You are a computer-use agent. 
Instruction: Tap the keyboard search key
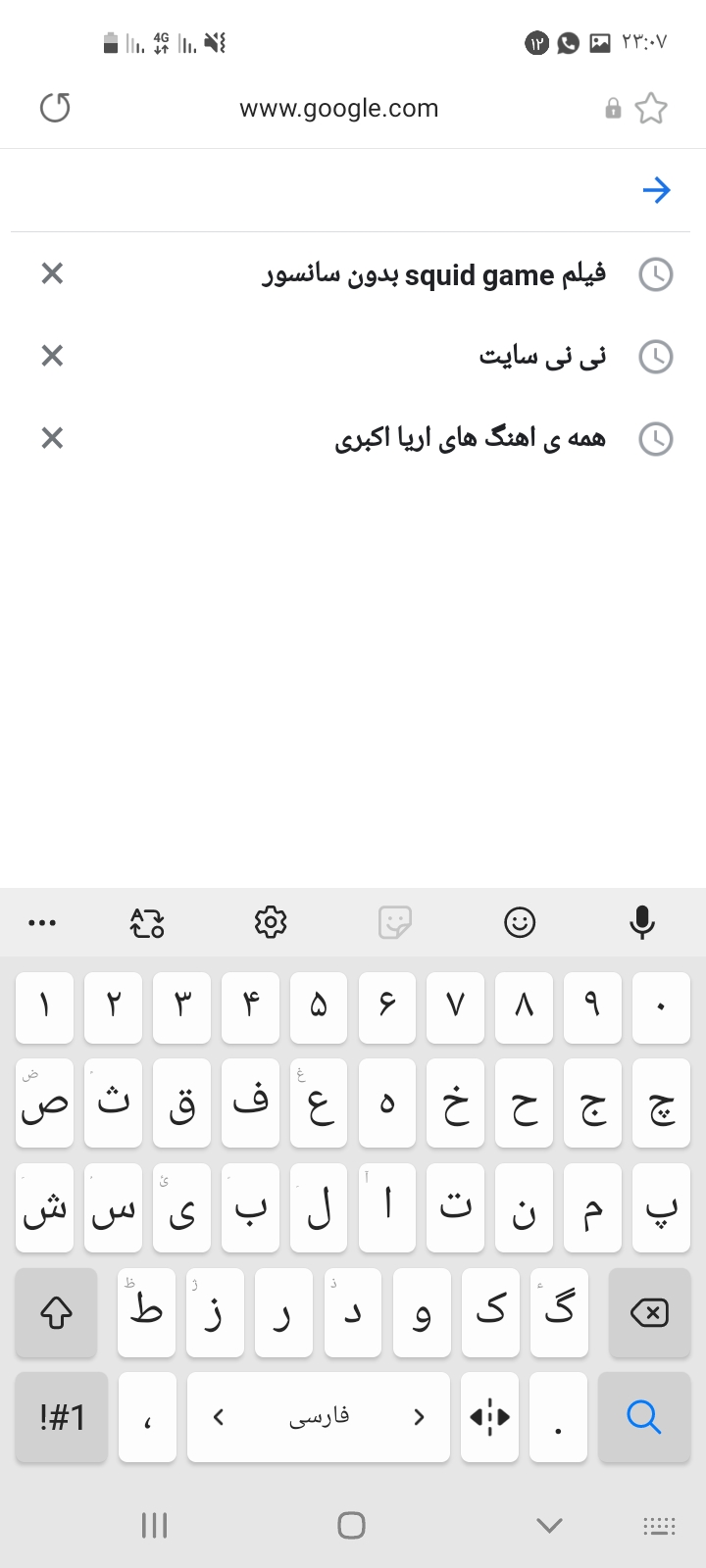pos(643,1417)
